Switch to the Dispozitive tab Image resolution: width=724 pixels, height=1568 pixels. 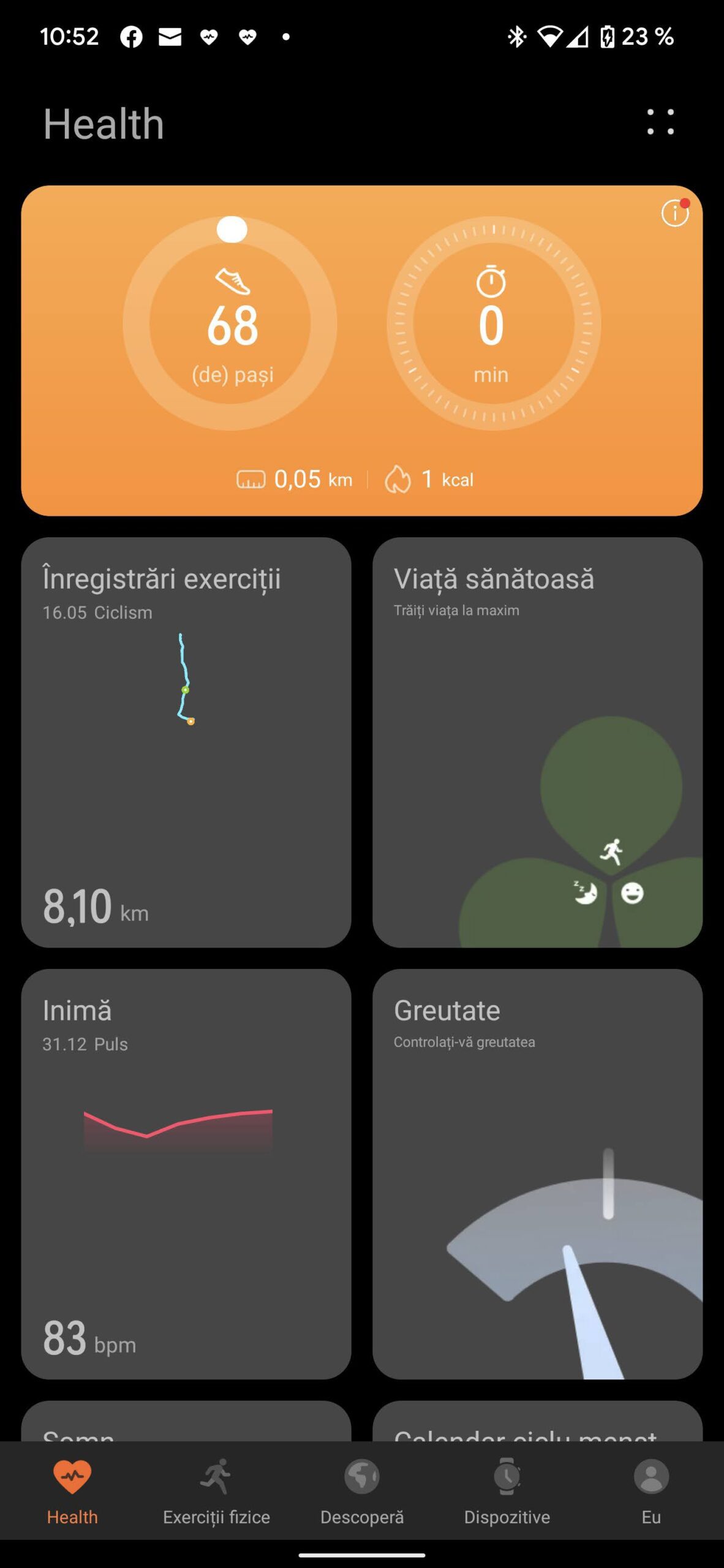[x=507, y=1491]
